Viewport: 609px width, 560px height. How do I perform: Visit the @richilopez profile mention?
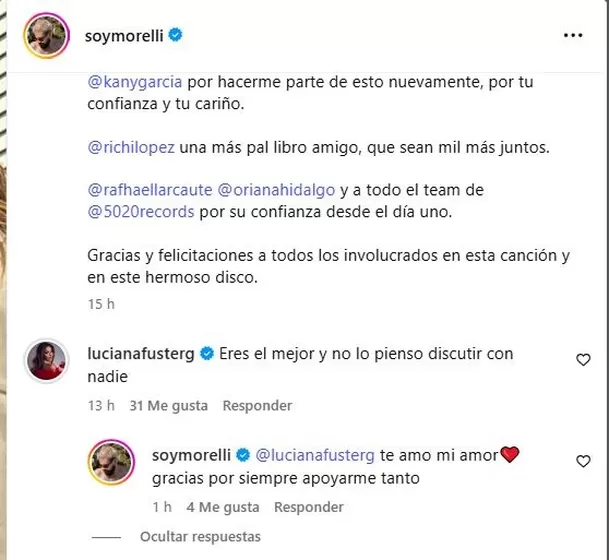click(131, 147)
